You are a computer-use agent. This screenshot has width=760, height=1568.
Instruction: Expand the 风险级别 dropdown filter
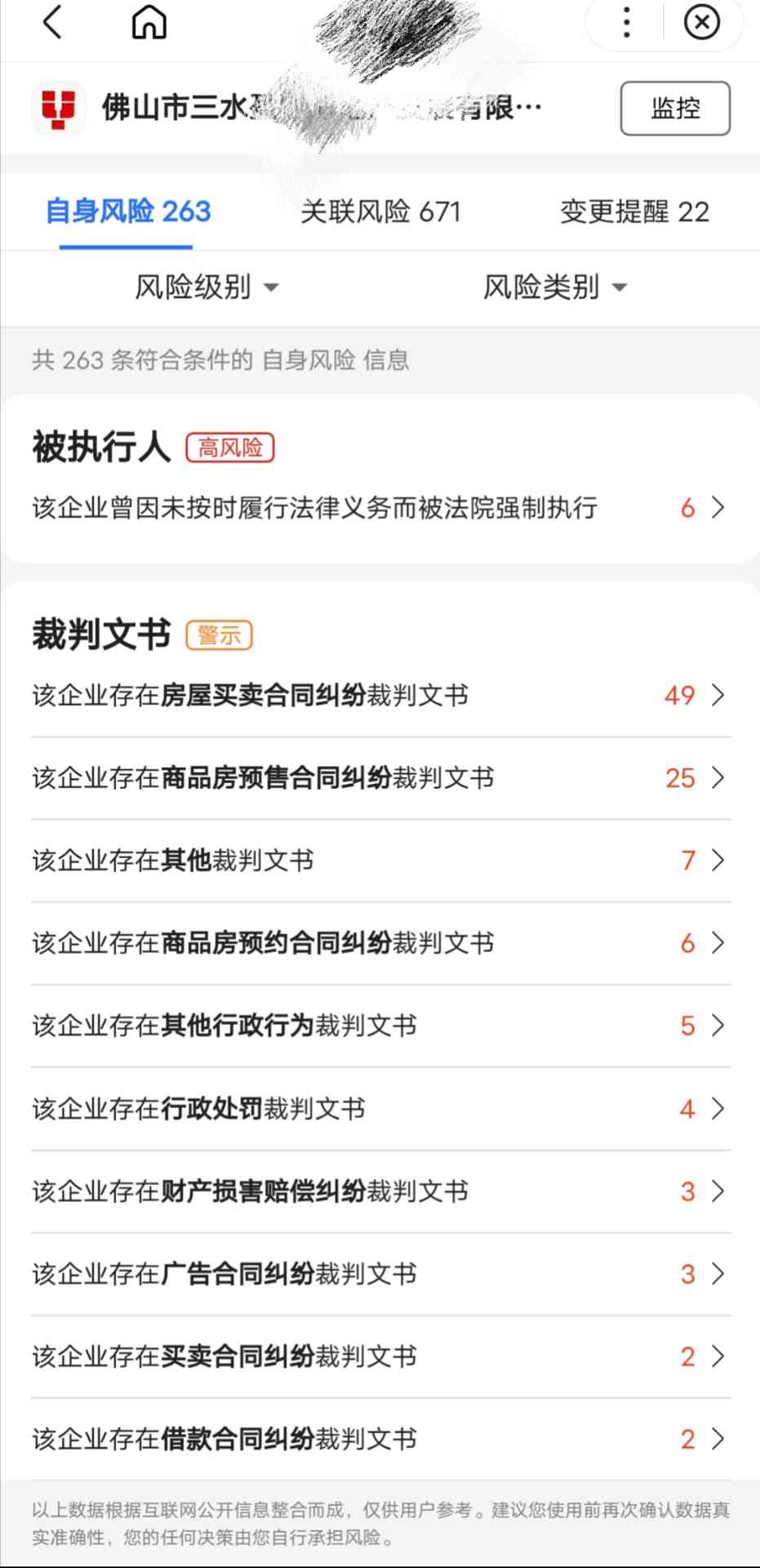point(206,287)
